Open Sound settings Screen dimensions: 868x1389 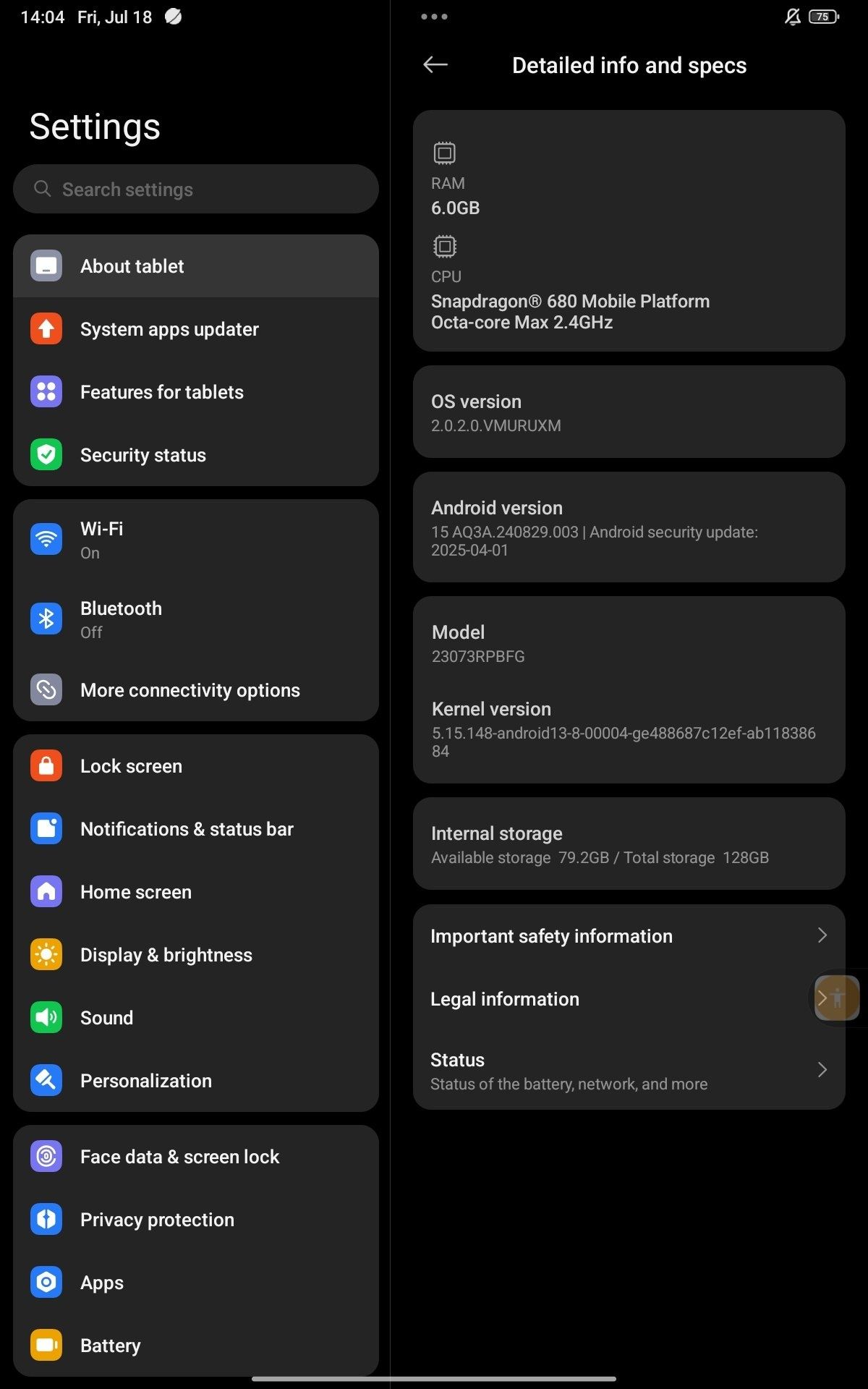click(196, 1018)
